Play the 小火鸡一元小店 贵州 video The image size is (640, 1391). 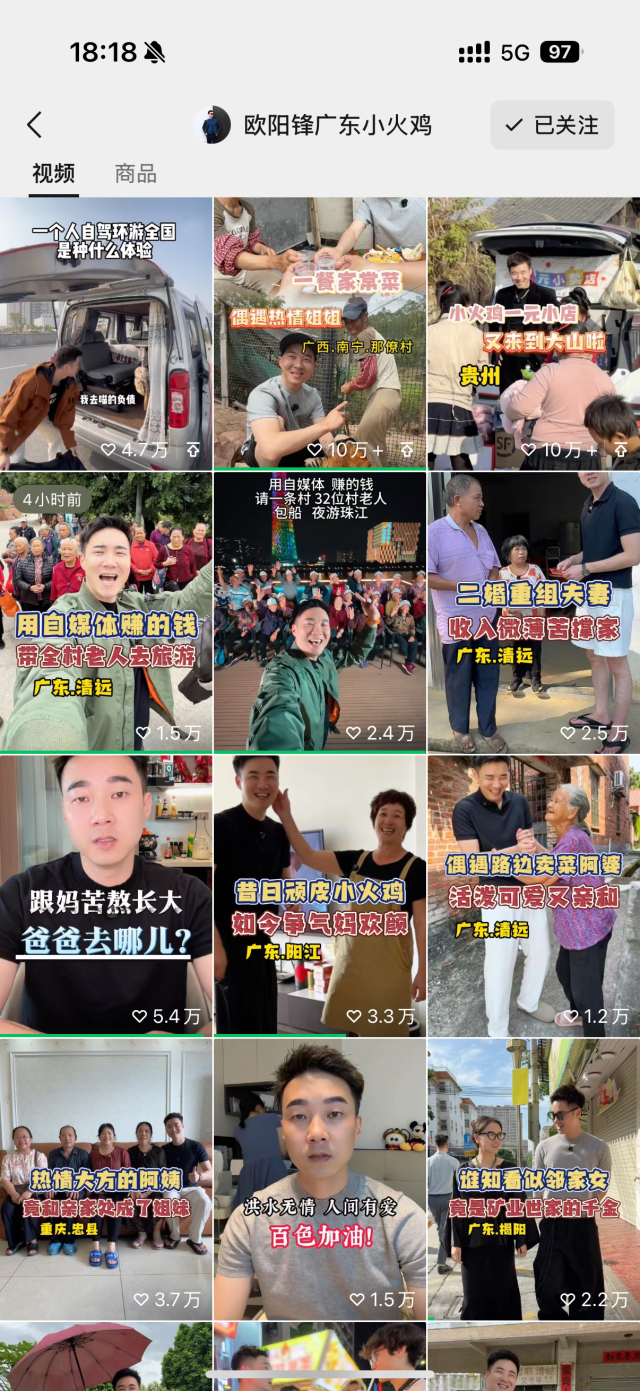(534, 335)
